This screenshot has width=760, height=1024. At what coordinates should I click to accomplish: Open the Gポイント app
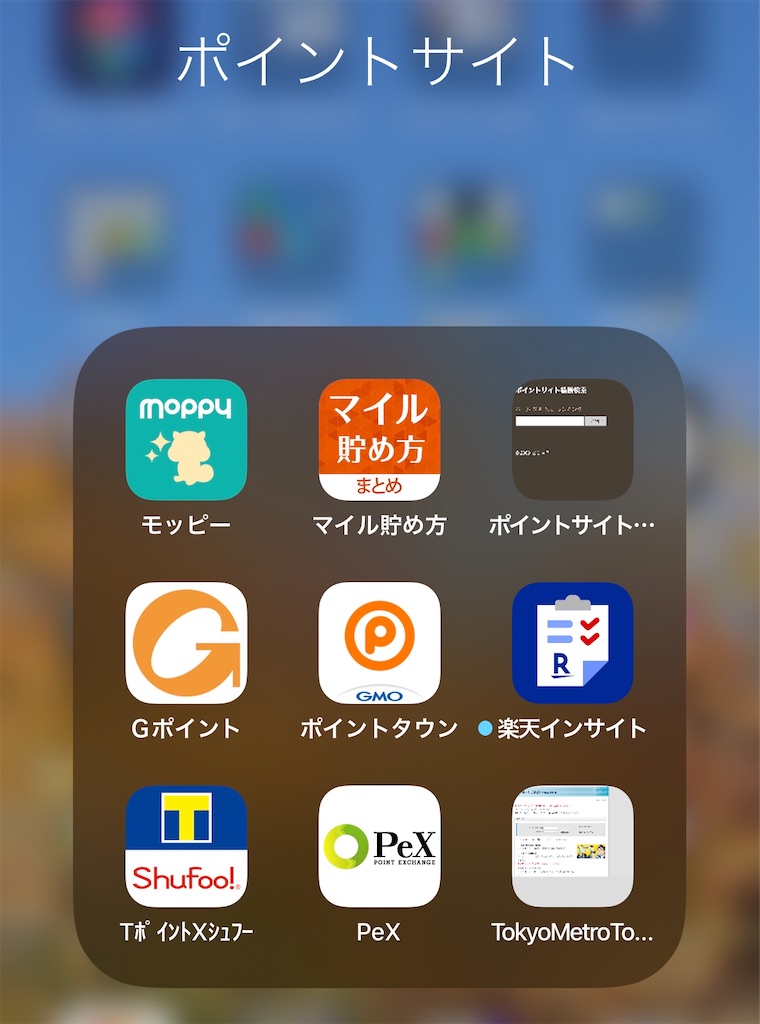click(x=185, y=645)
